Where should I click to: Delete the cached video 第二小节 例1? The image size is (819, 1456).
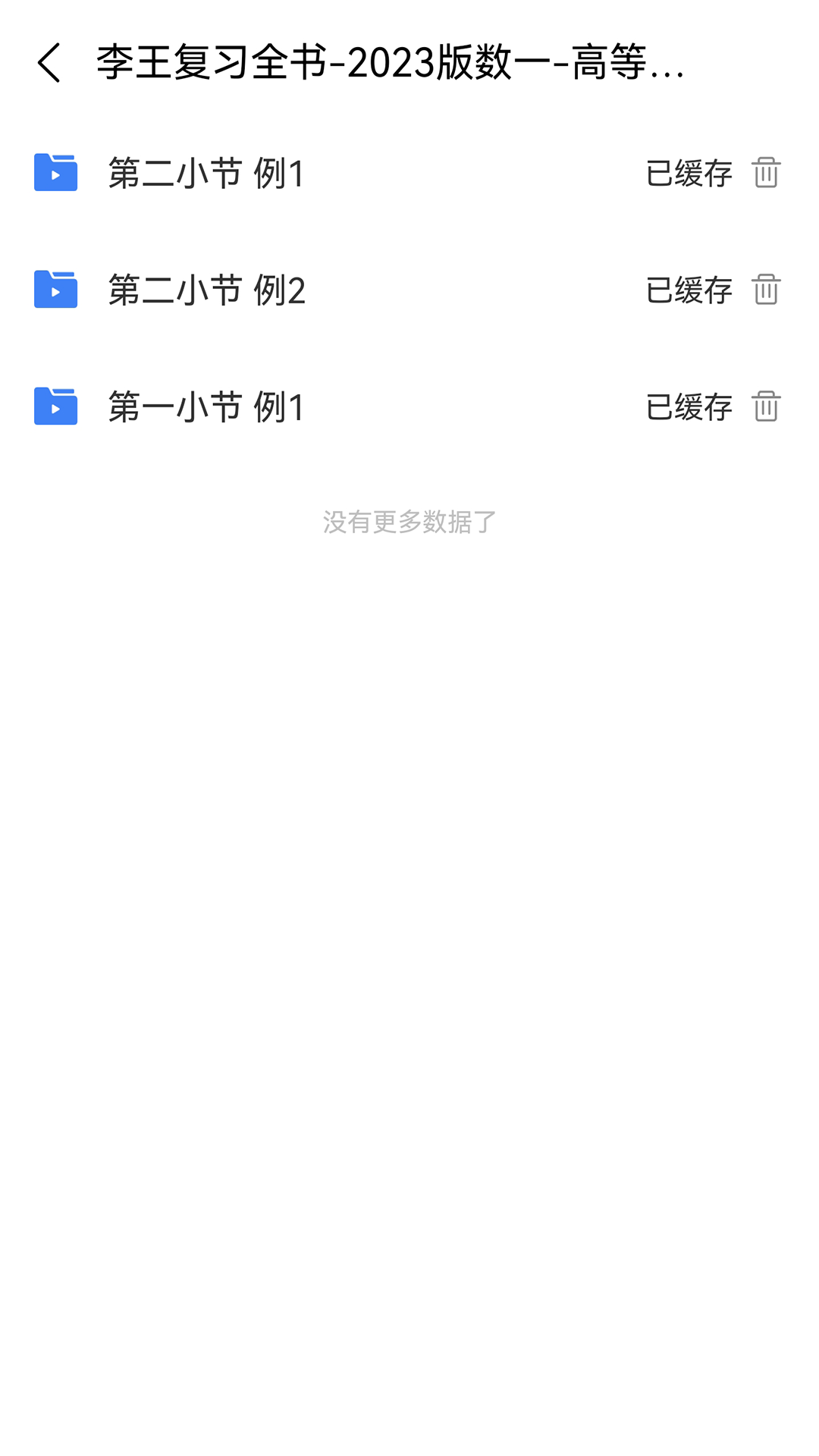click(x=767, y=174)
